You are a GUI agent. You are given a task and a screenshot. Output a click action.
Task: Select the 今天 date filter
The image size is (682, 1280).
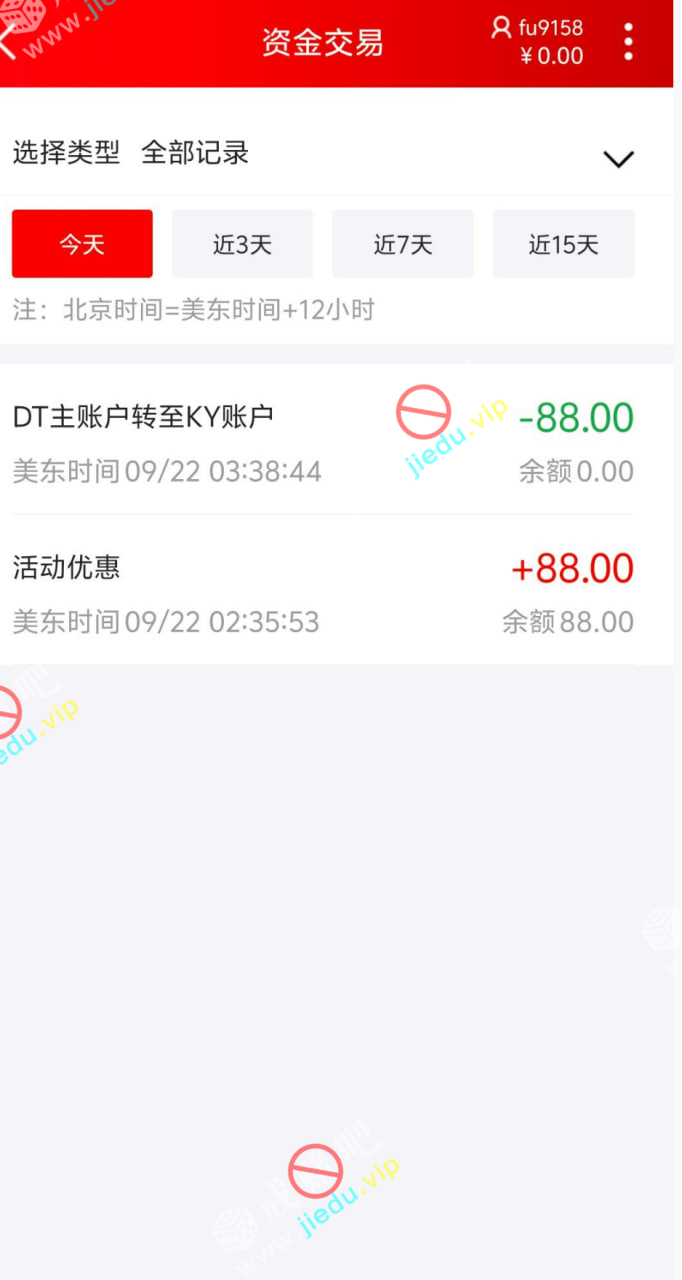(82, 244)
